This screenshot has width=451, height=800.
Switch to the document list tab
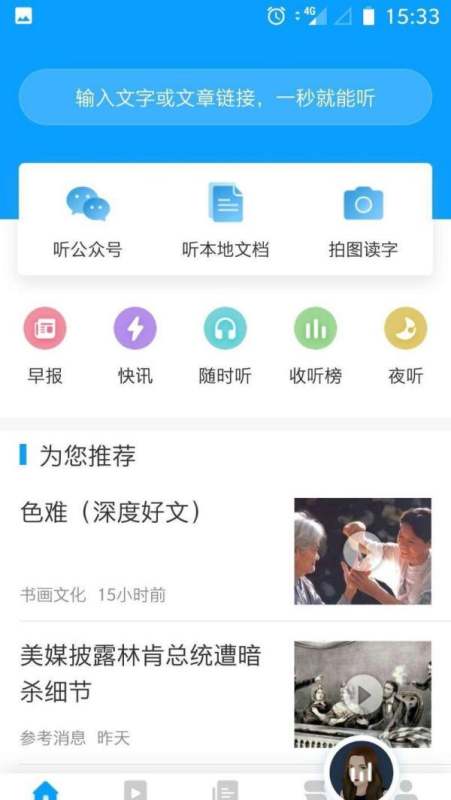pyautogui.click(x=225, y=789)
